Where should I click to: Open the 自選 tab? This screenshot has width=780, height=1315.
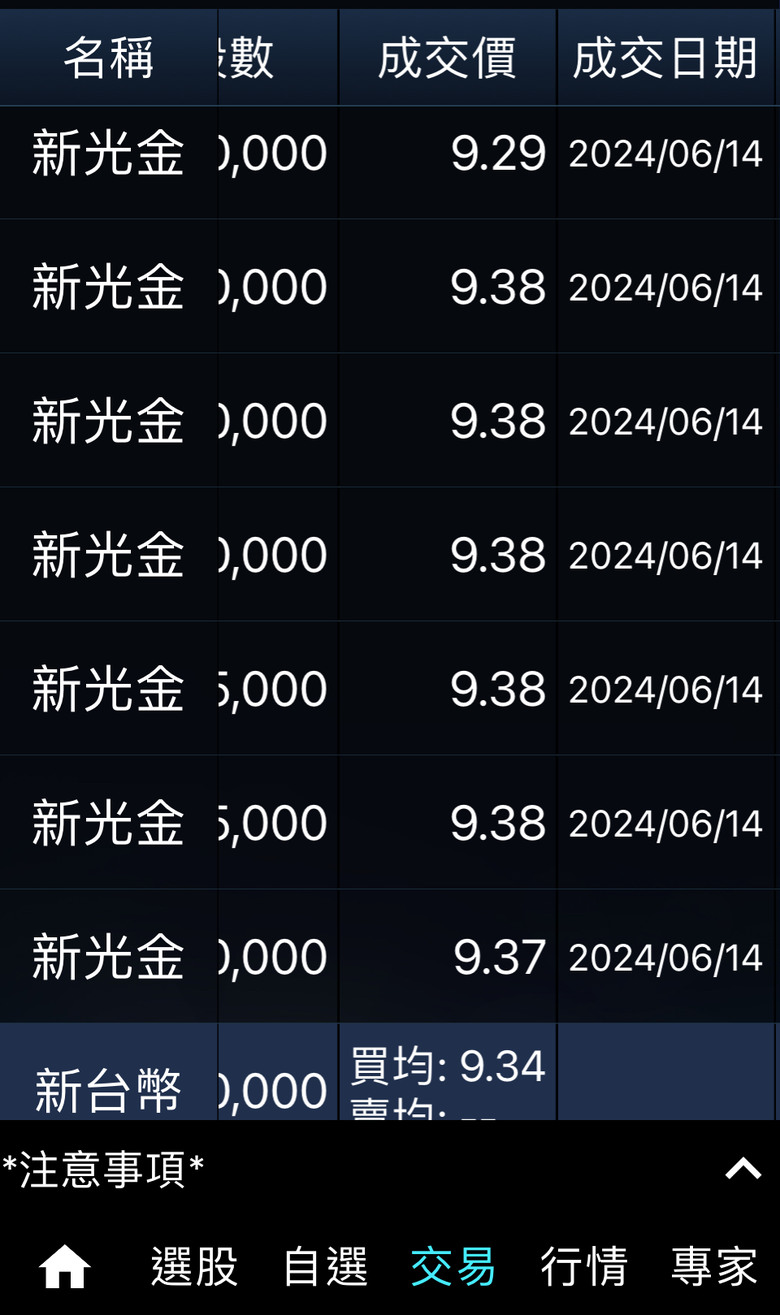tap(325, 1267)
